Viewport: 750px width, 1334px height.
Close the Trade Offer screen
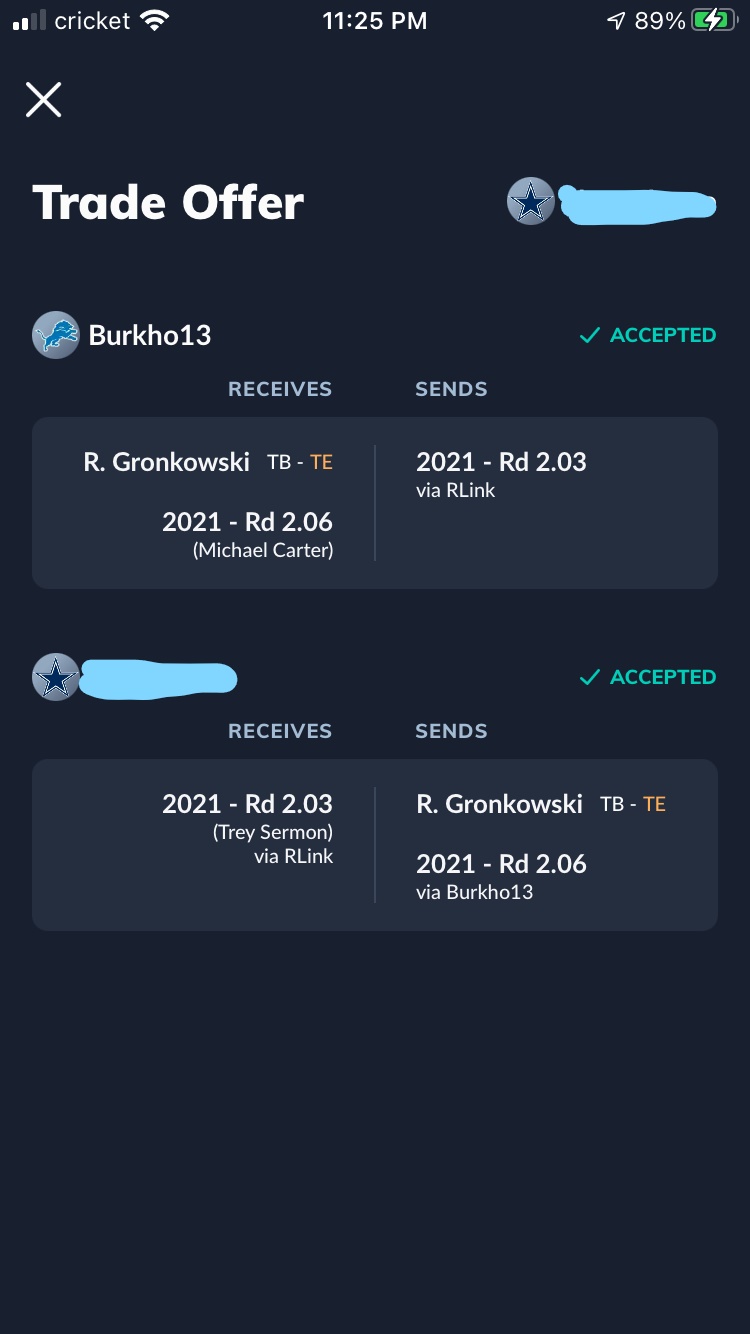pos(44,100)
